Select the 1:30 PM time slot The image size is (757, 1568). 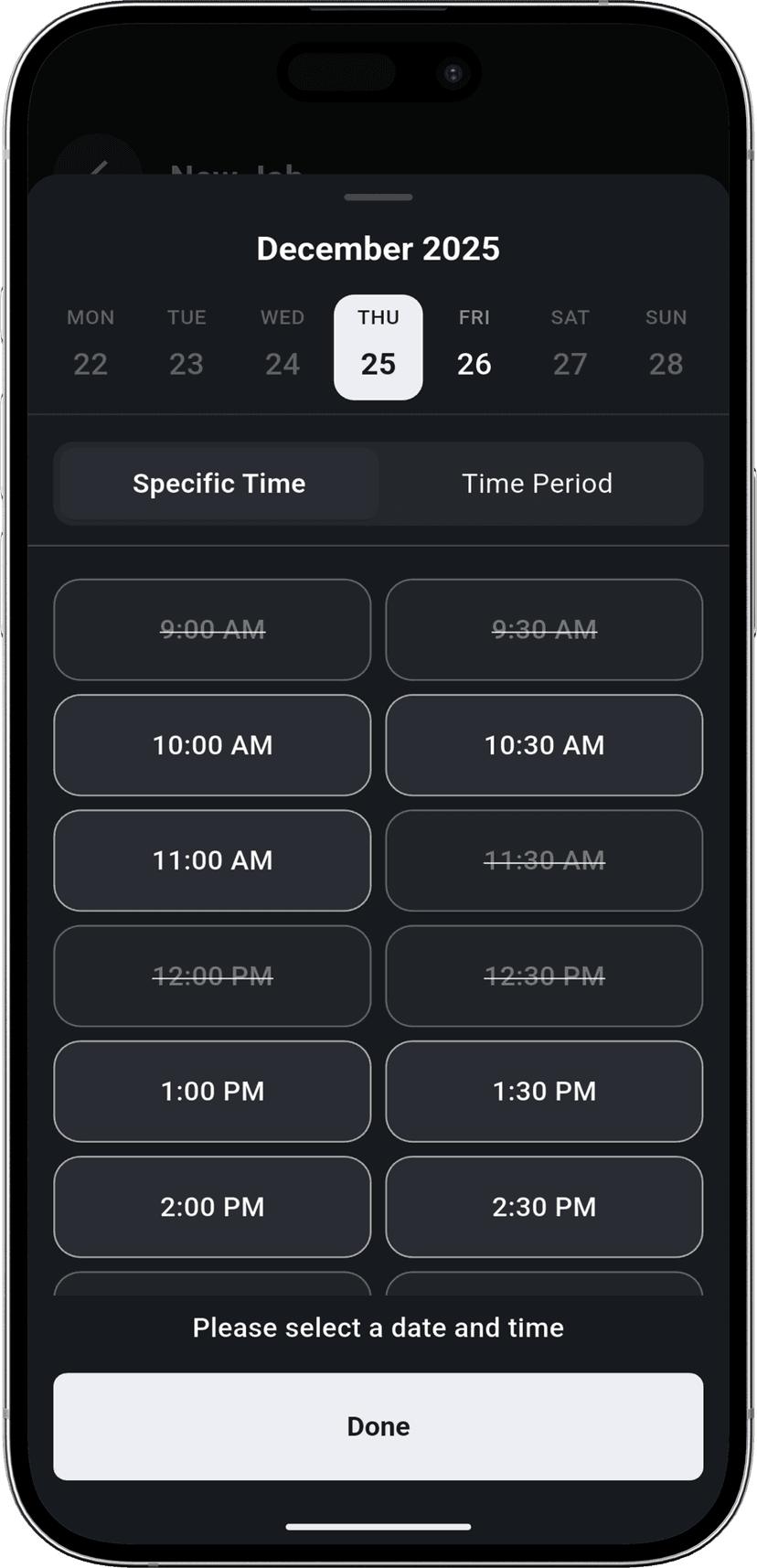[543, 1091]
